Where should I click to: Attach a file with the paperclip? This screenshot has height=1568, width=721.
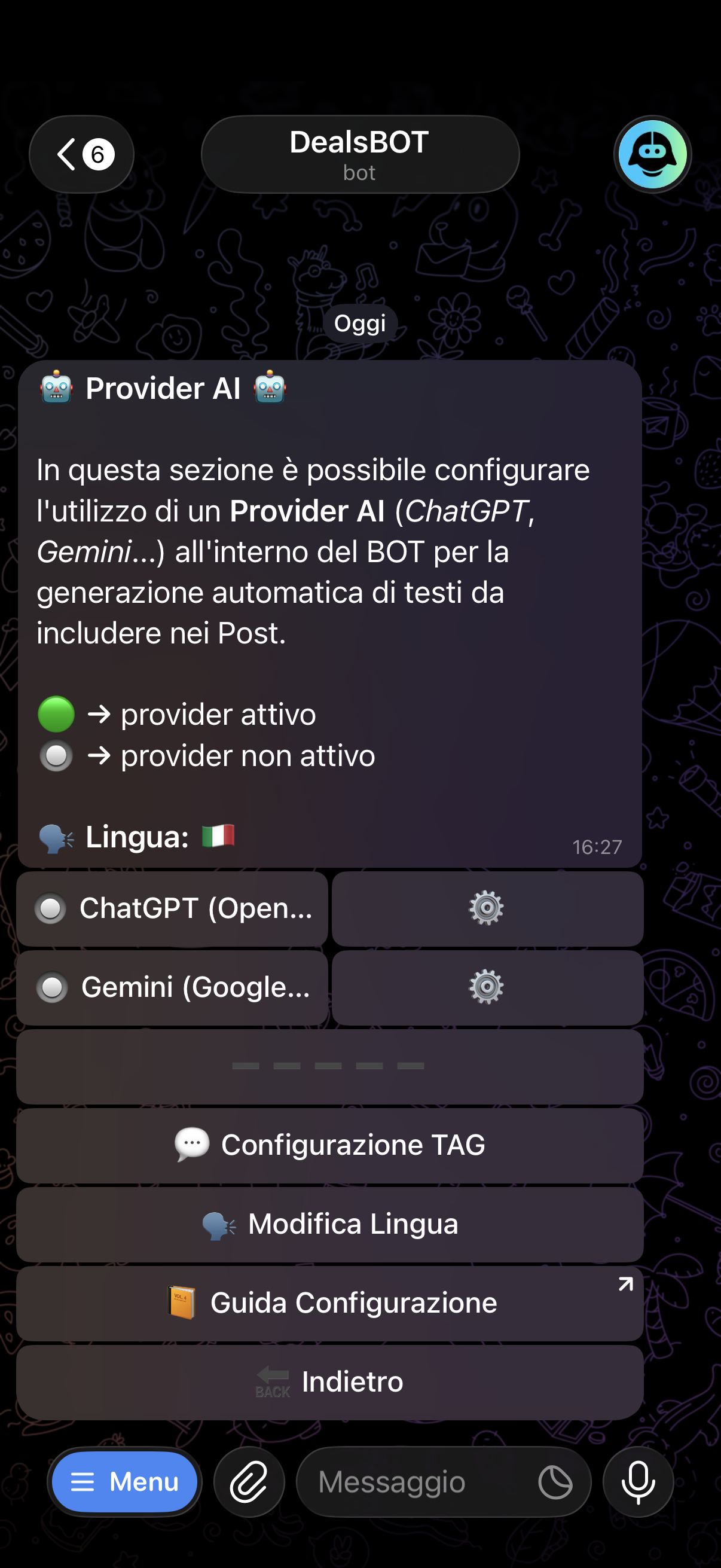tap(249, 1481)
